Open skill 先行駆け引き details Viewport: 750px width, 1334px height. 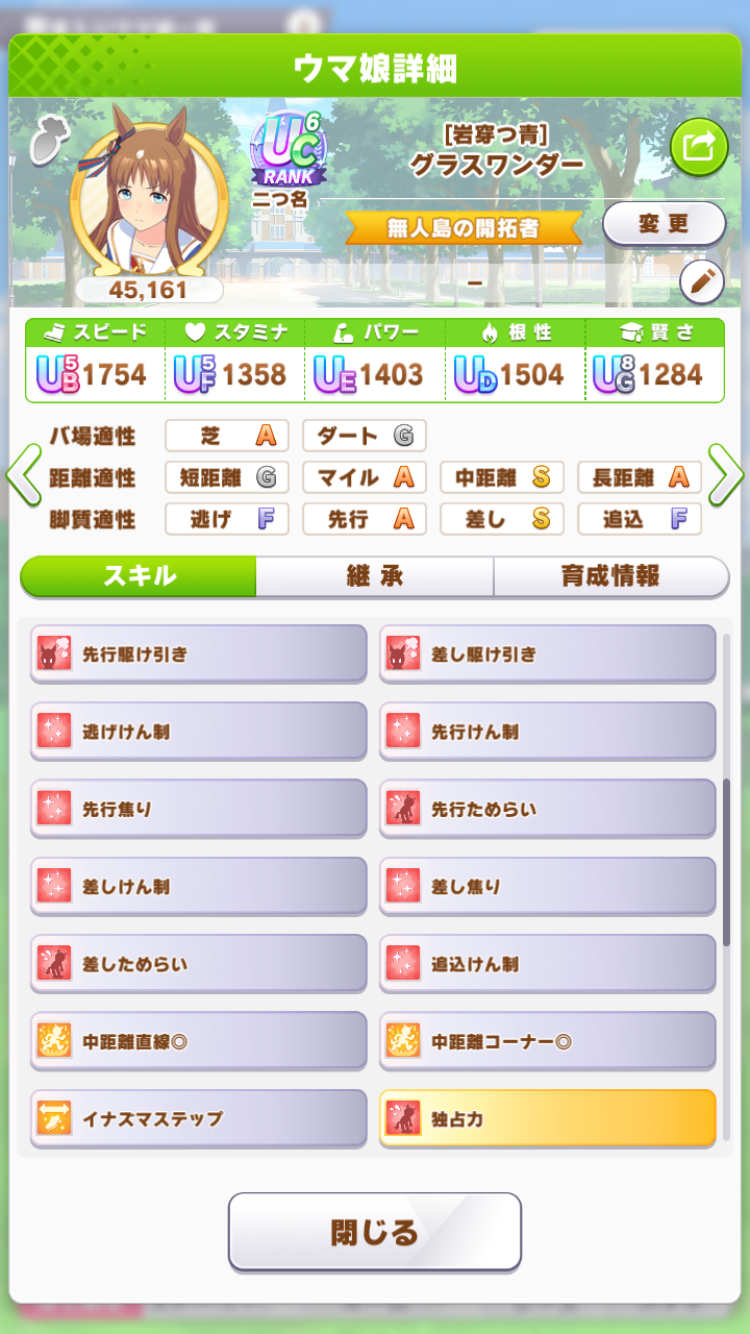[198, 655]
